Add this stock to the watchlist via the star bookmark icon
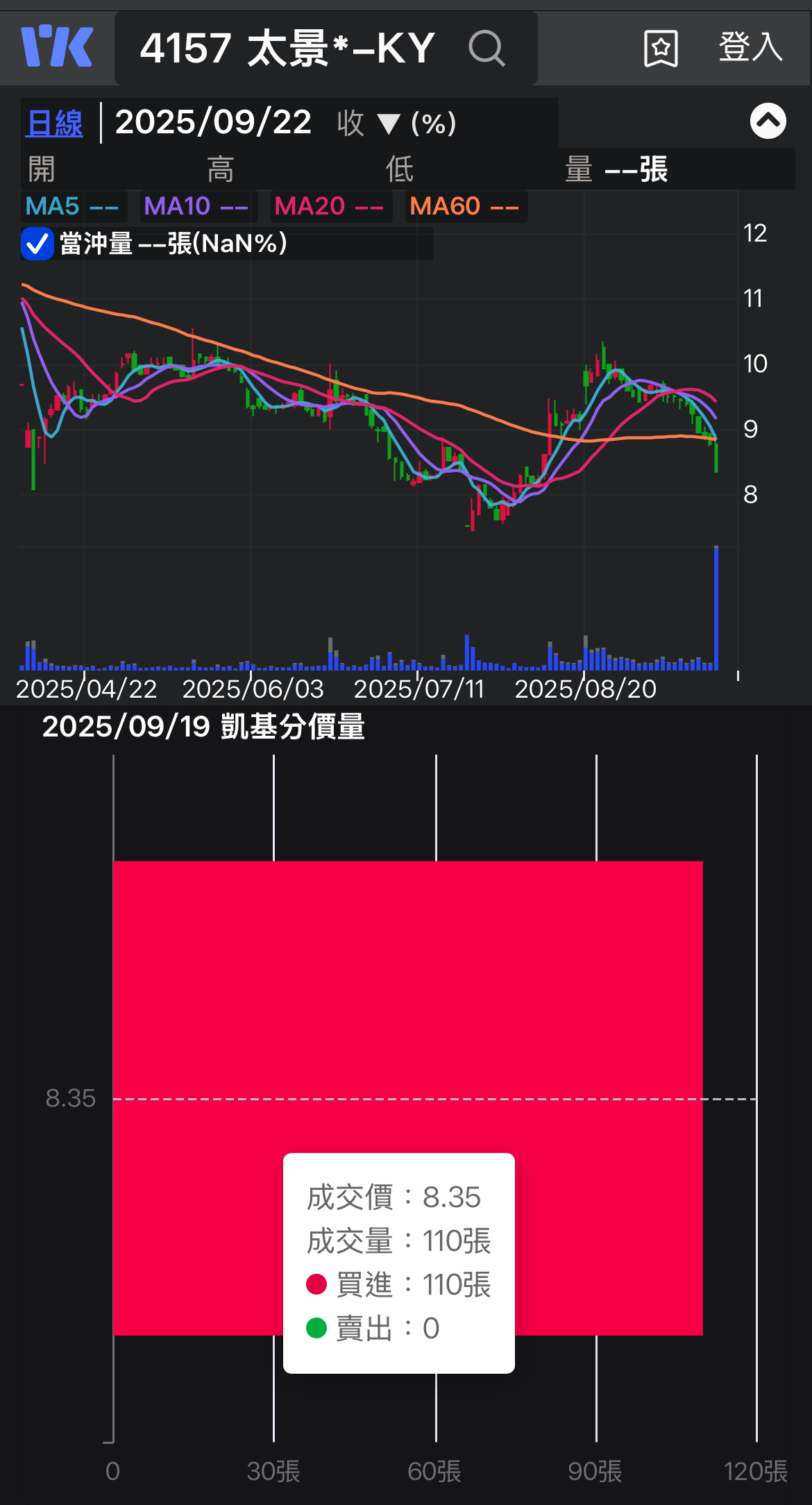The height and width of the screenshot is (1505, 812). (661, 49)
